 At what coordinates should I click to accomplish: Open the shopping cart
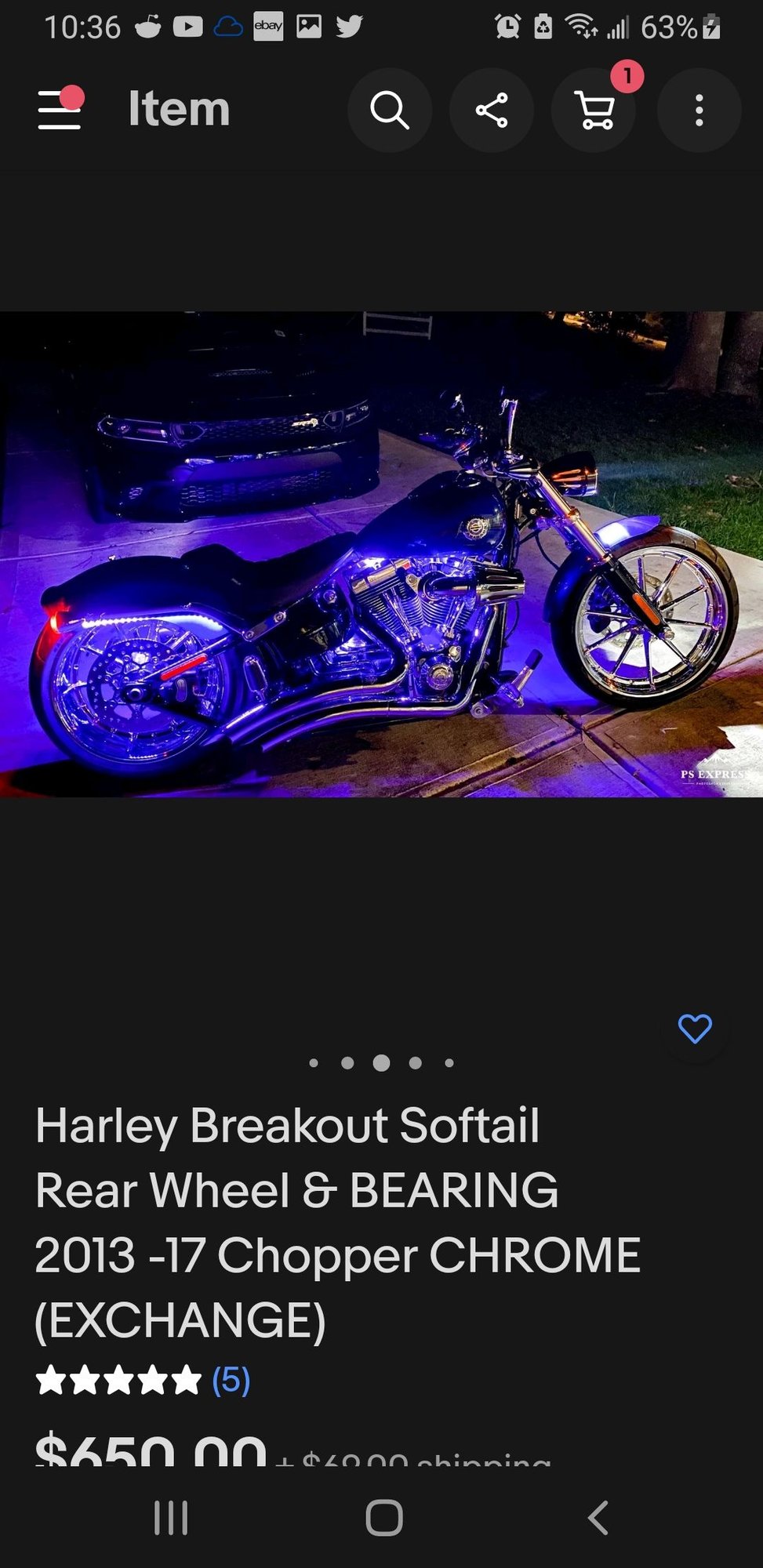pos(594,110)
